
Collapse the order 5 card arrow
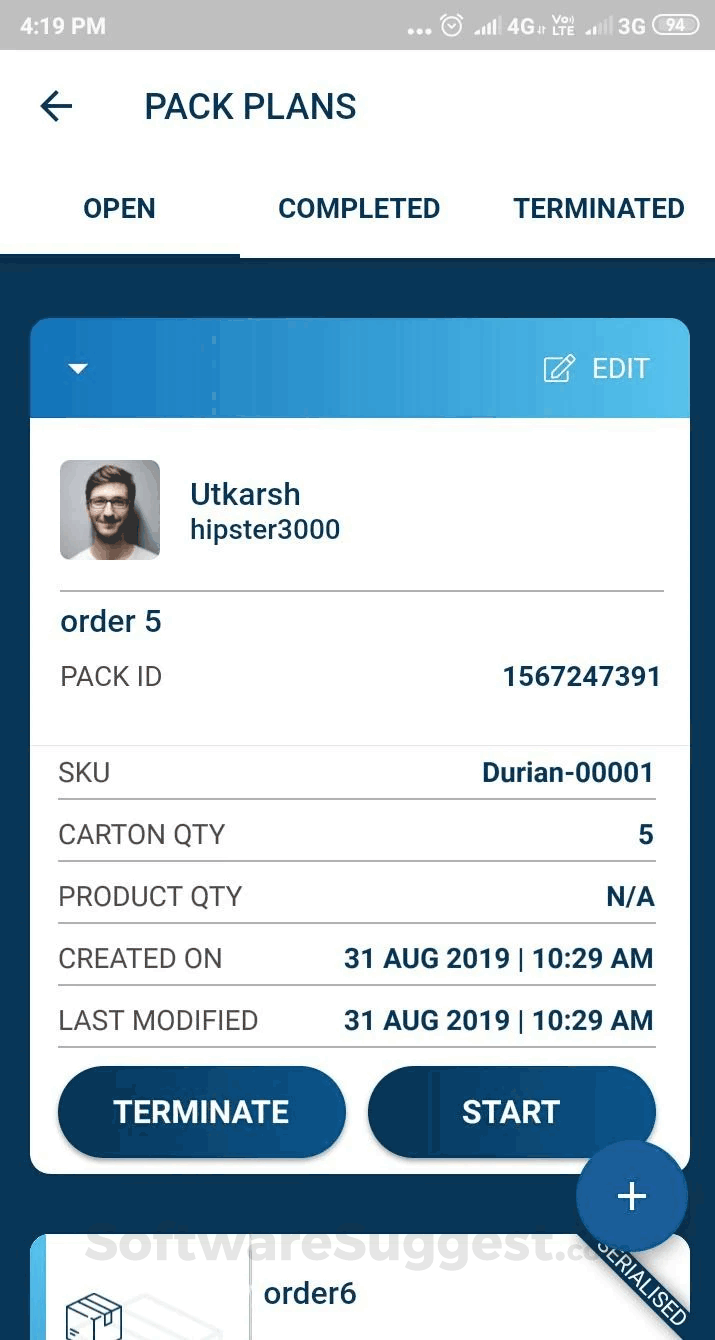[78, 369]
